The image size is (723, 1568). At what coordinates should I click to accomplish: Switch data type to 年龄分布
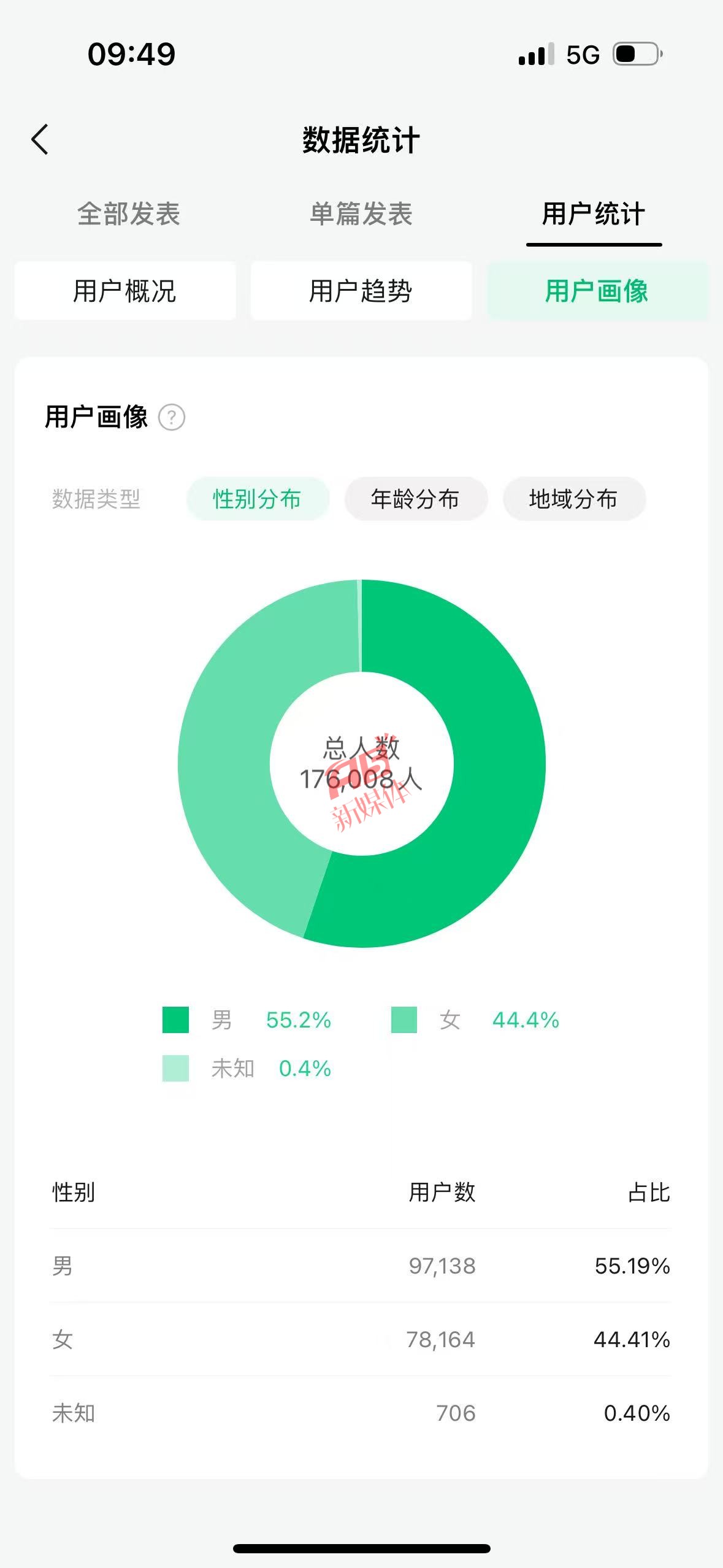click(416, 499)
